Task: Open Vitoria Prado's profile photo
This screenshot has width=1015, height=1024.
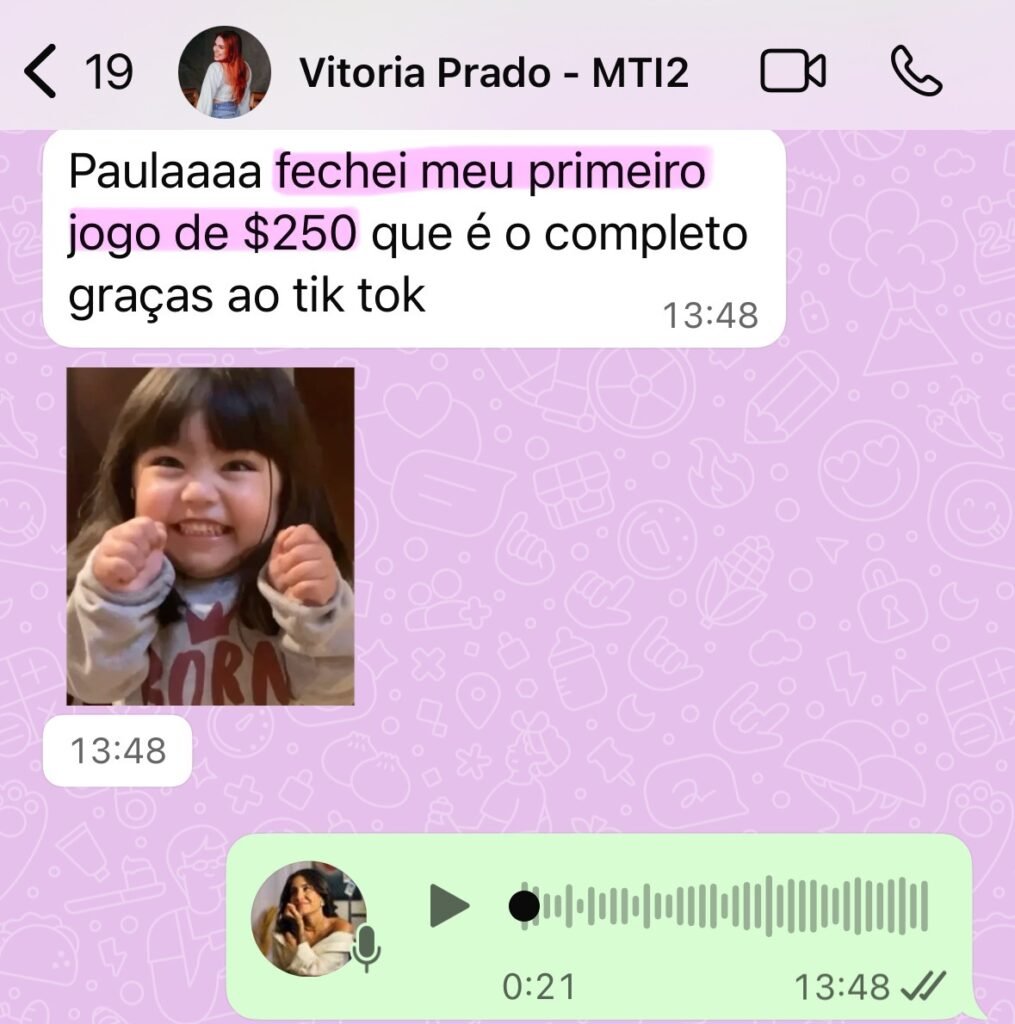Action: (x=224, y=73)
